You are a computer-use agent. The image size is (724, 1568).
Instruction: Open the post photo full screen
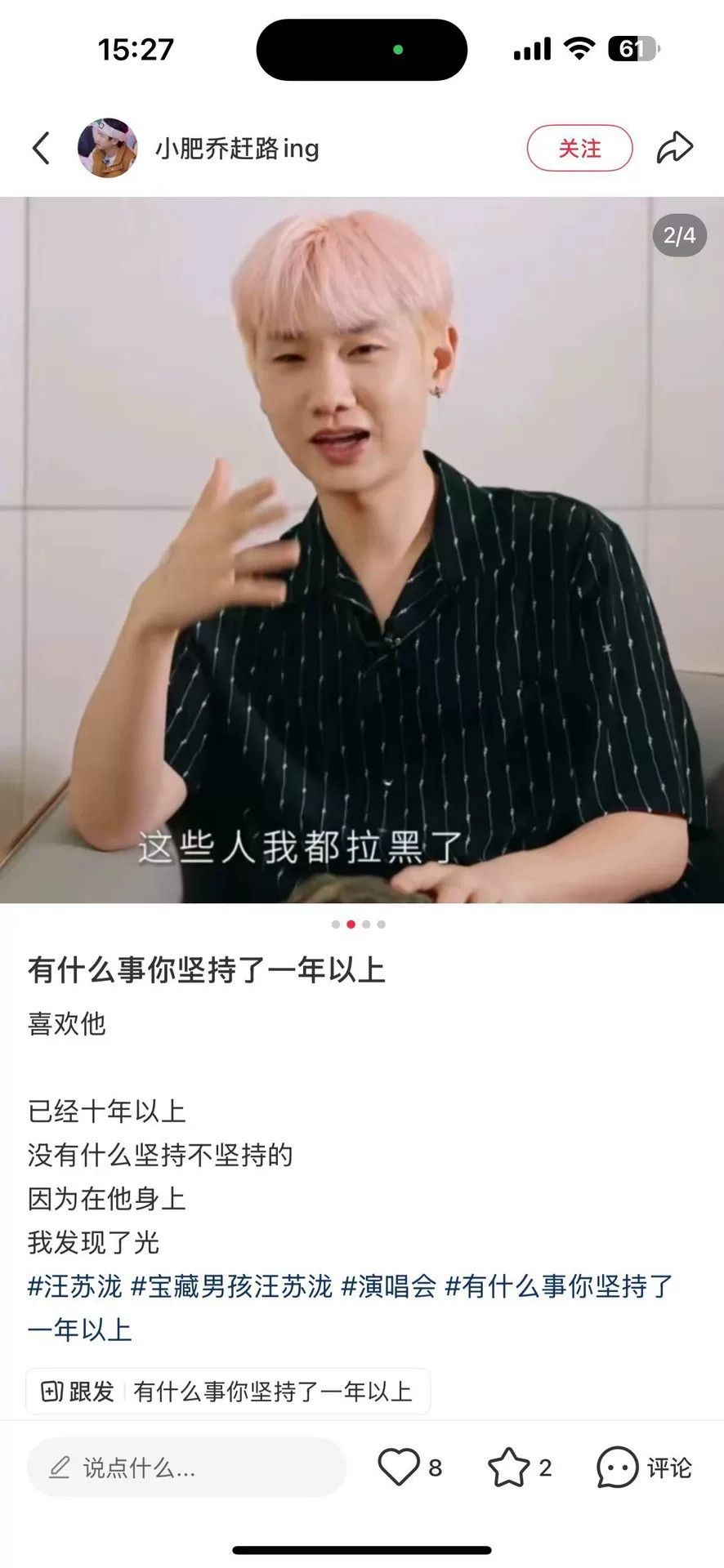tap(362, 550)
